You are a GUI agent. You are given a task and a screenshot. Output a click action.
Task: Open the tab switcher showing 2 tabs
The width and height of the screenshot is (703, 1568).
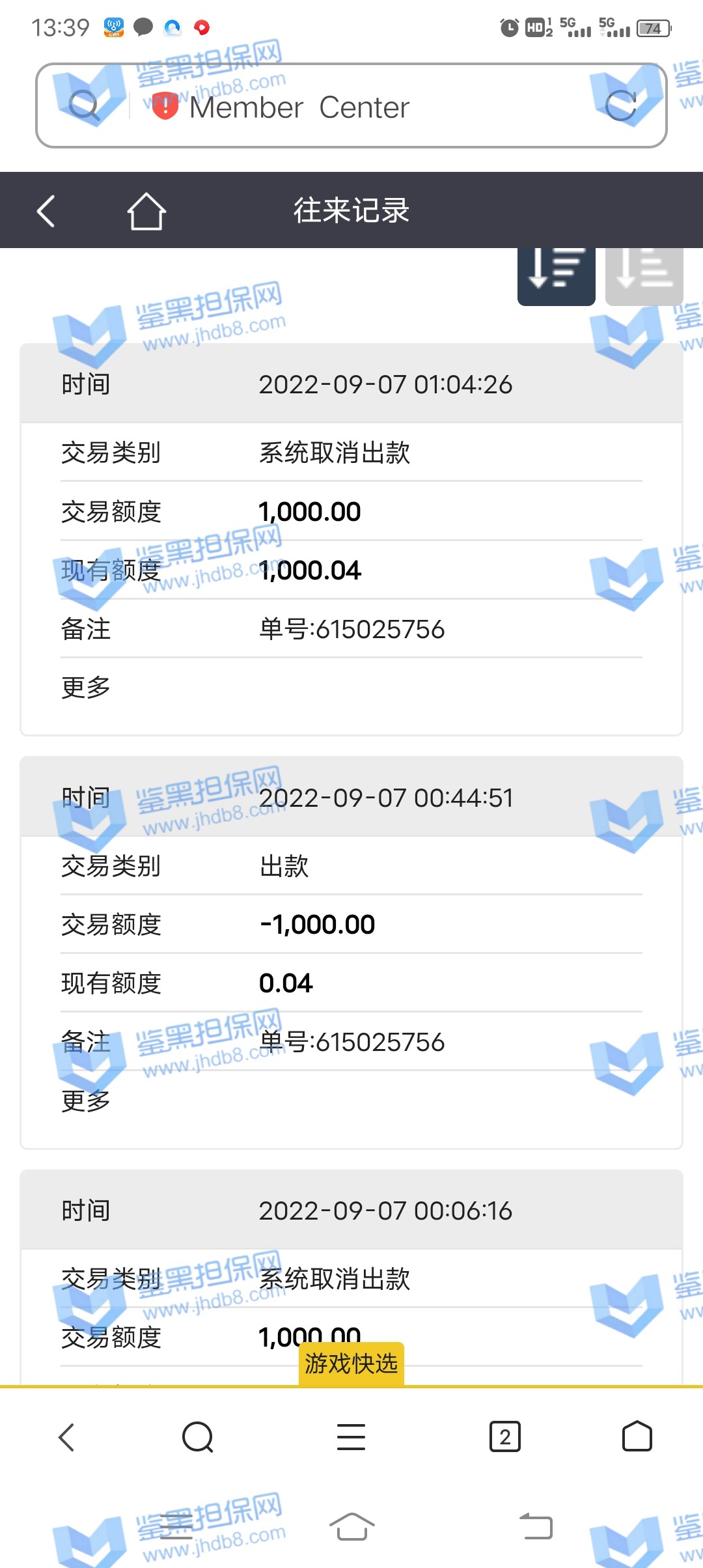(505, 1437)
